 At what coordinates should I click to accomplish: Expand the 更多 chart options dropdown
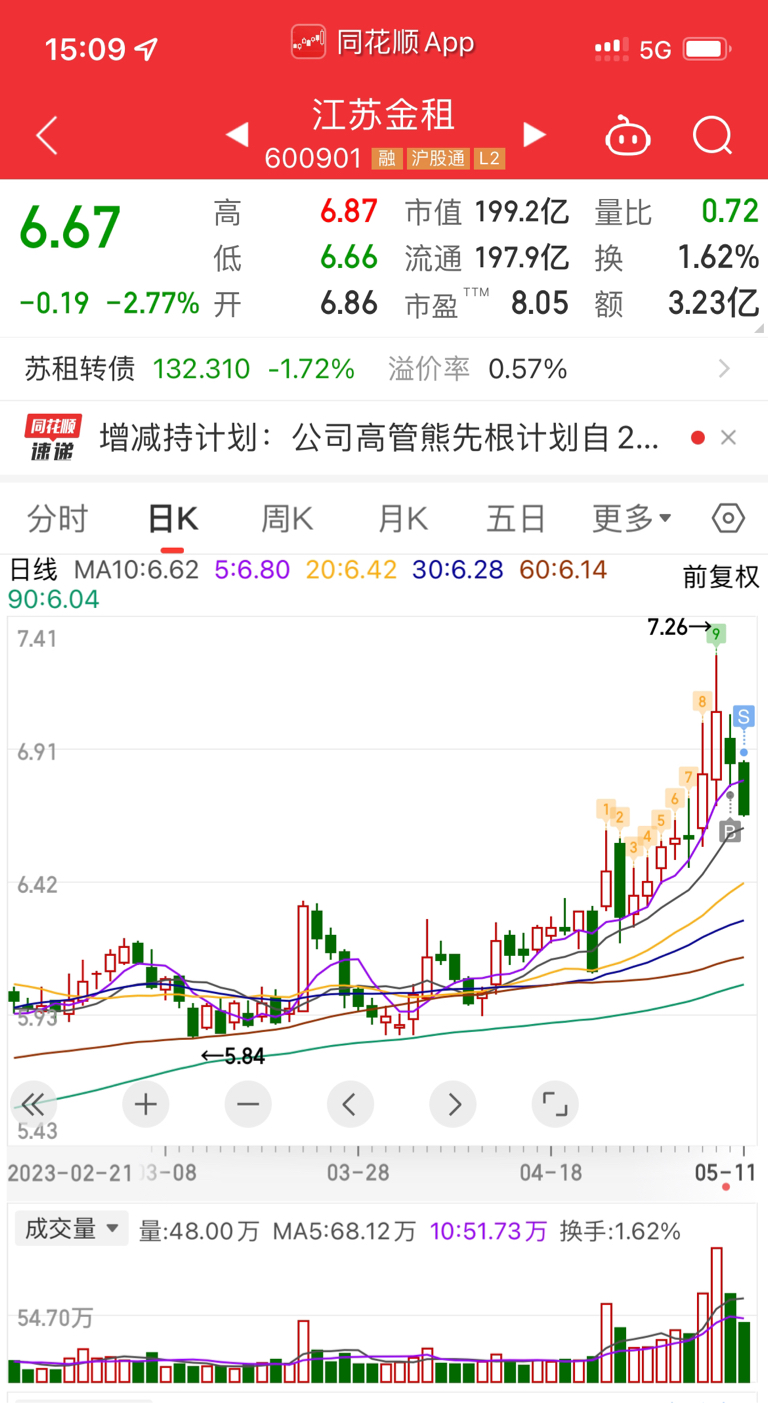[x=632, y=519]
